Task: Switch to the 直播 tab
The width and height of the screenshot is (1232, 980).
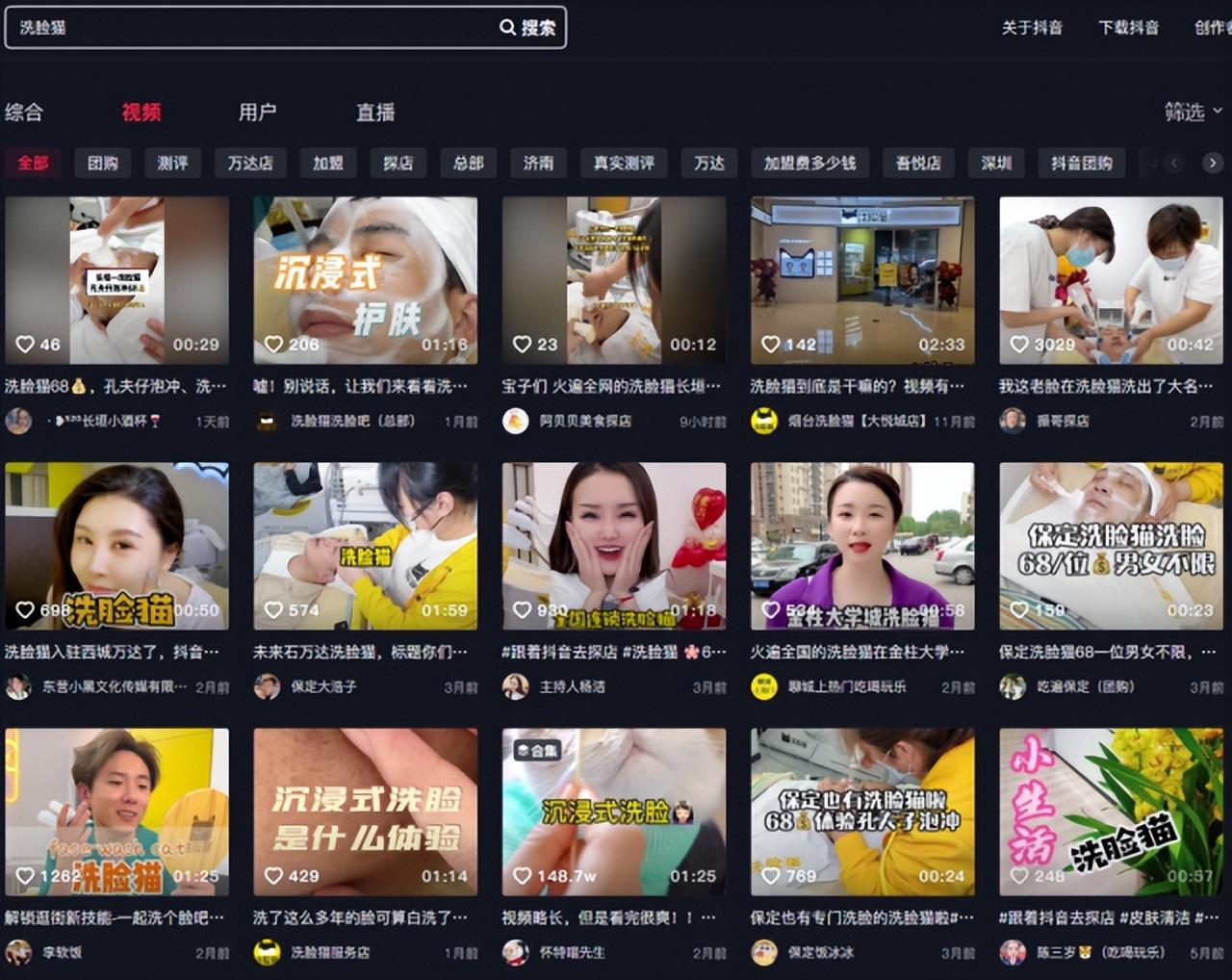Action: coord(375,112)
